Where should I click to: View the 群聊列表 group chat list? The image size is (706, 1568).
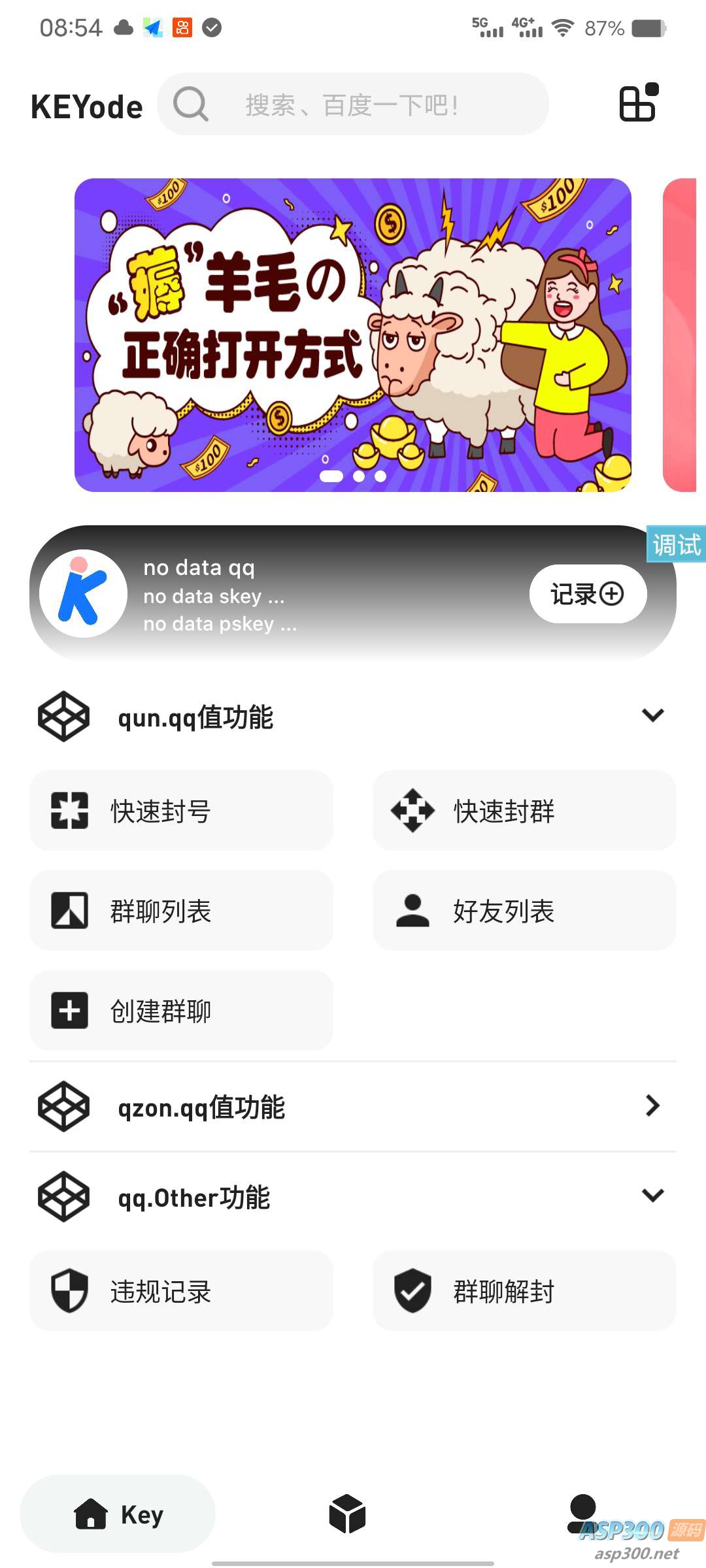click(x=181, y=911)
